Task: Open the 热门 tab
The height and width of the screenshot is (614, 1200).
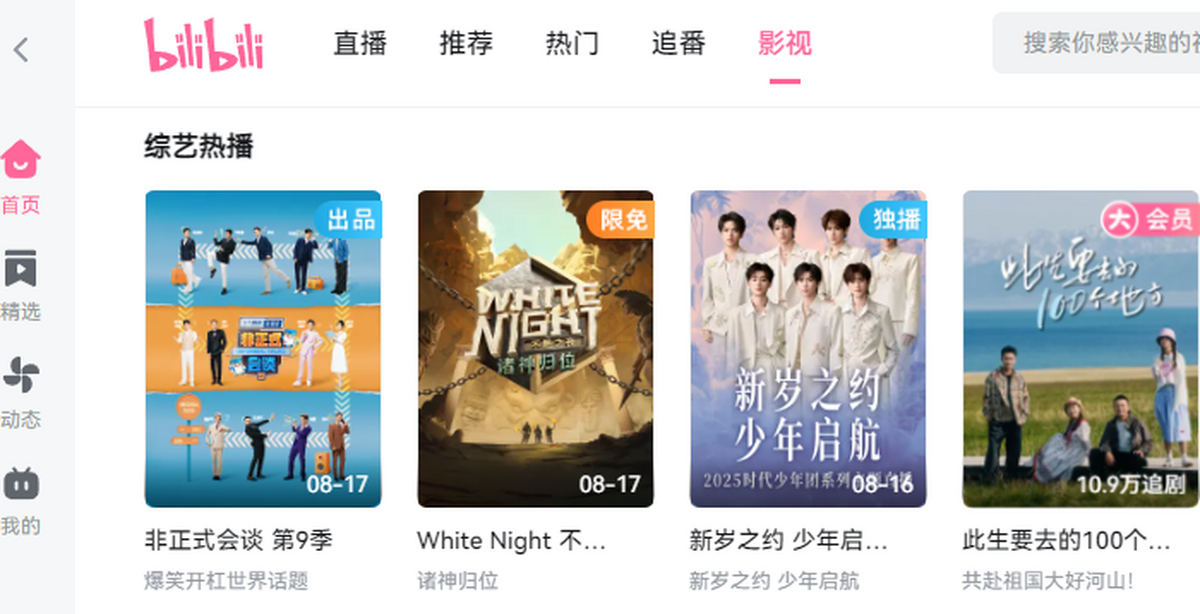Action: [x=572, y=44]
